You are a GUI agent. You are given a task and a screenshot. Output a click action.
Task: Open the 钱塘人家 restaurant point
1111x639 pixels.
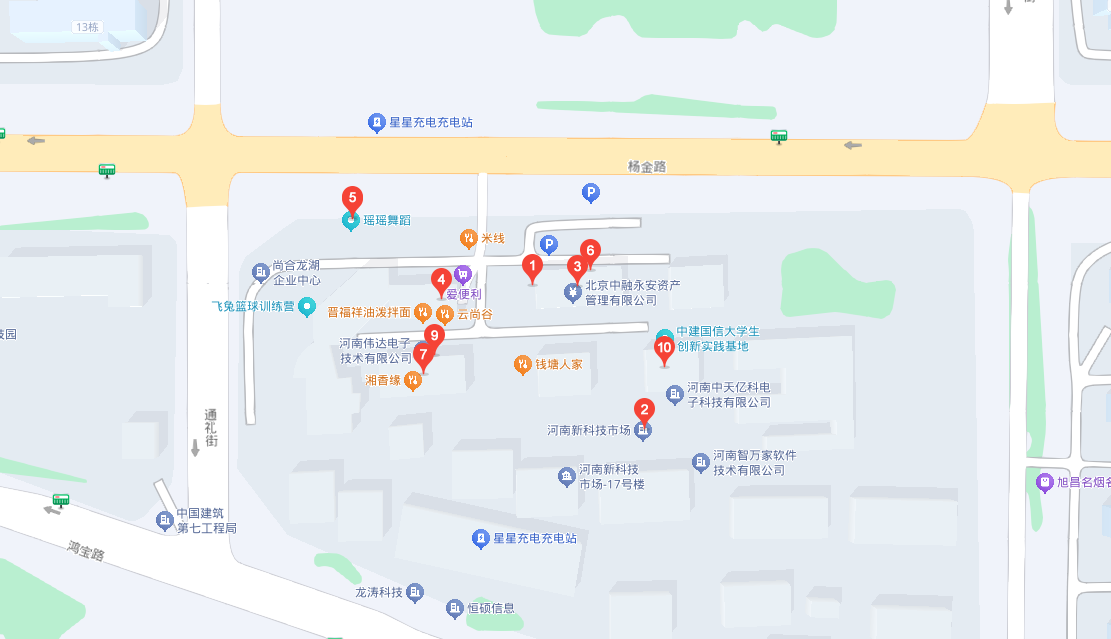pyautogui.click(x=522, y=364)
